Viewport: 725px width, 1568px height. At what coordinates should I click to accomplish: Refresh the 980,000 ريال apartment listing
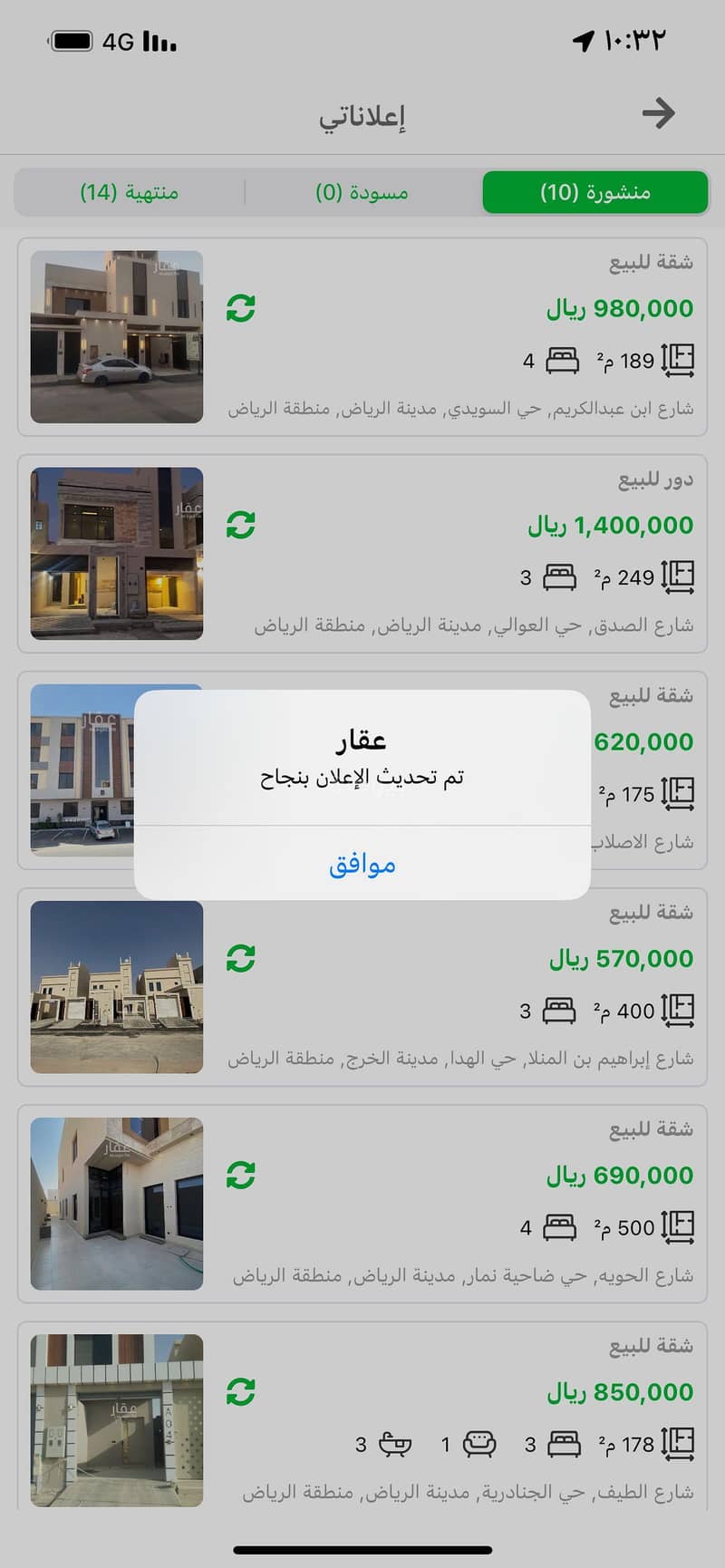click(x=241, y=308)
